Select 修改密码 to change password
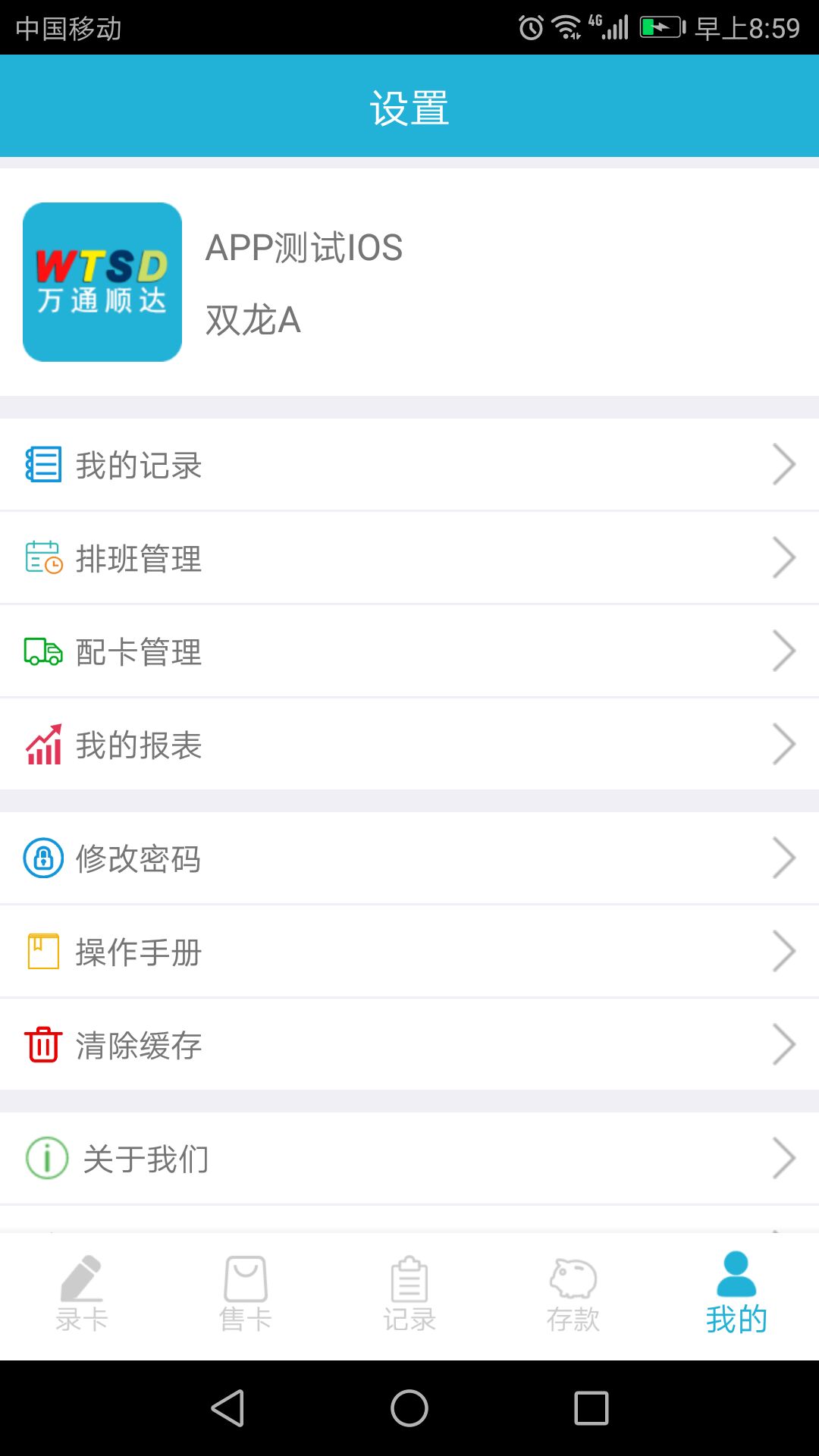The width and height of the screenshot is (819, 1456). point(409,858)
